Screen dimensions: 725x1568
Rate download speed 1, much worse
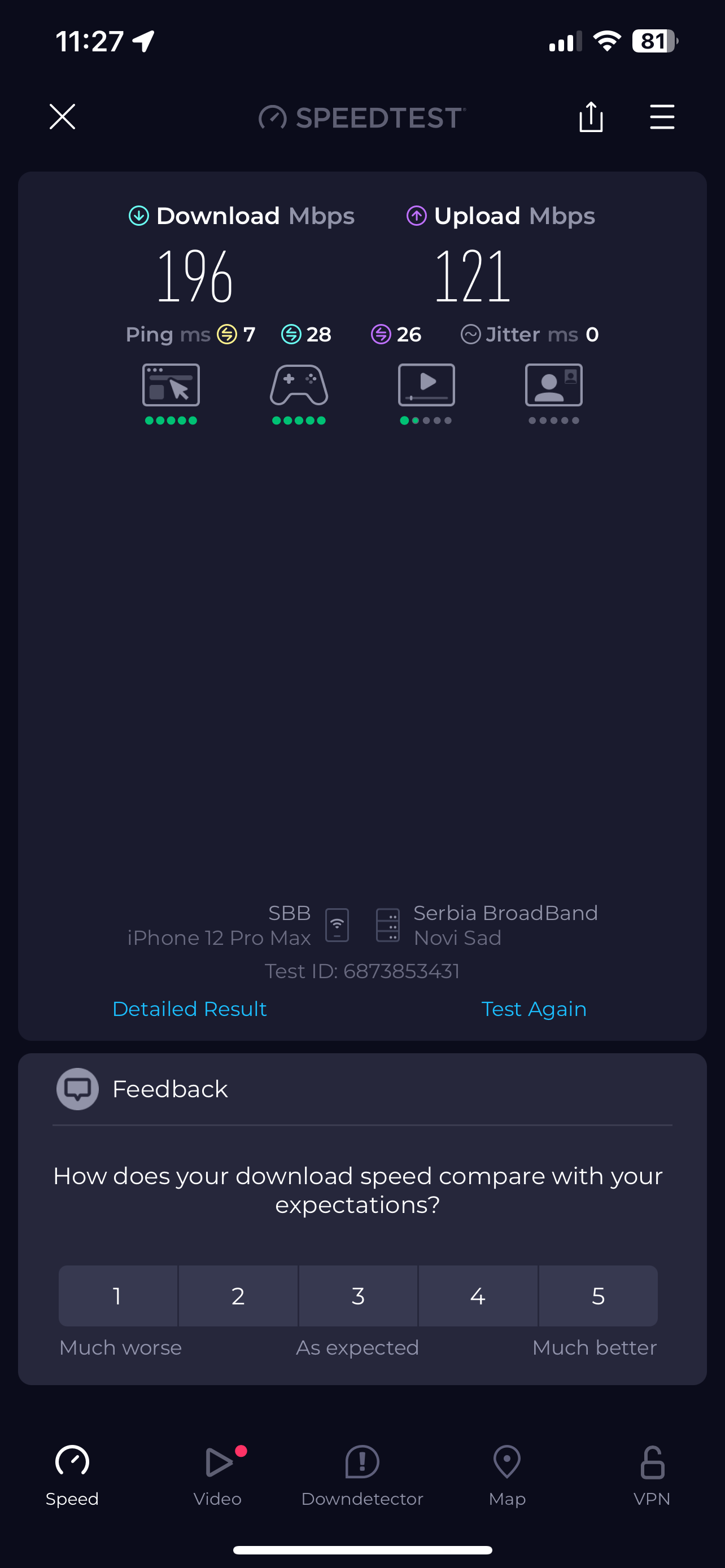(117, 1296)
